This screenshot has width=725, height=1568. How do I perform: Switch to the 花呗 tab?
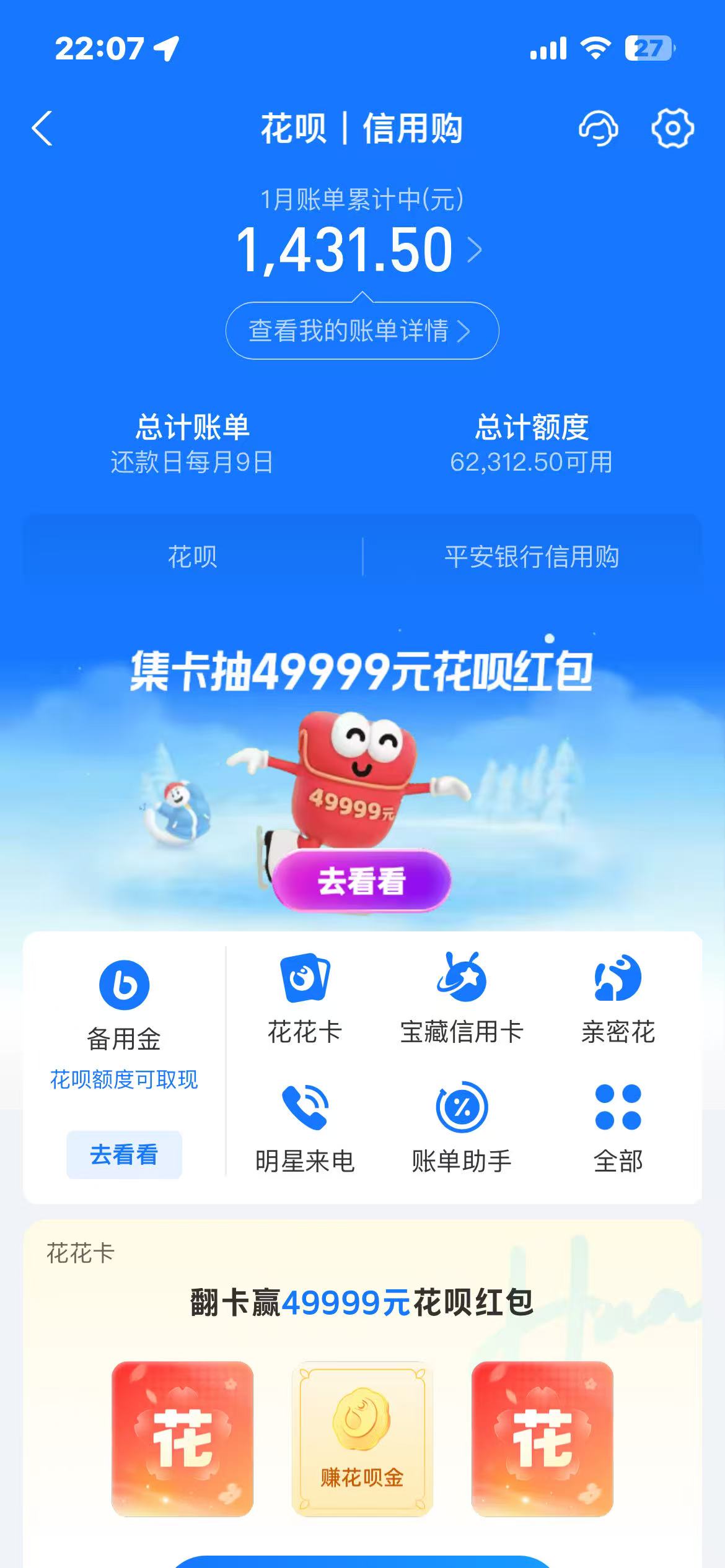[x=192, y=557]
